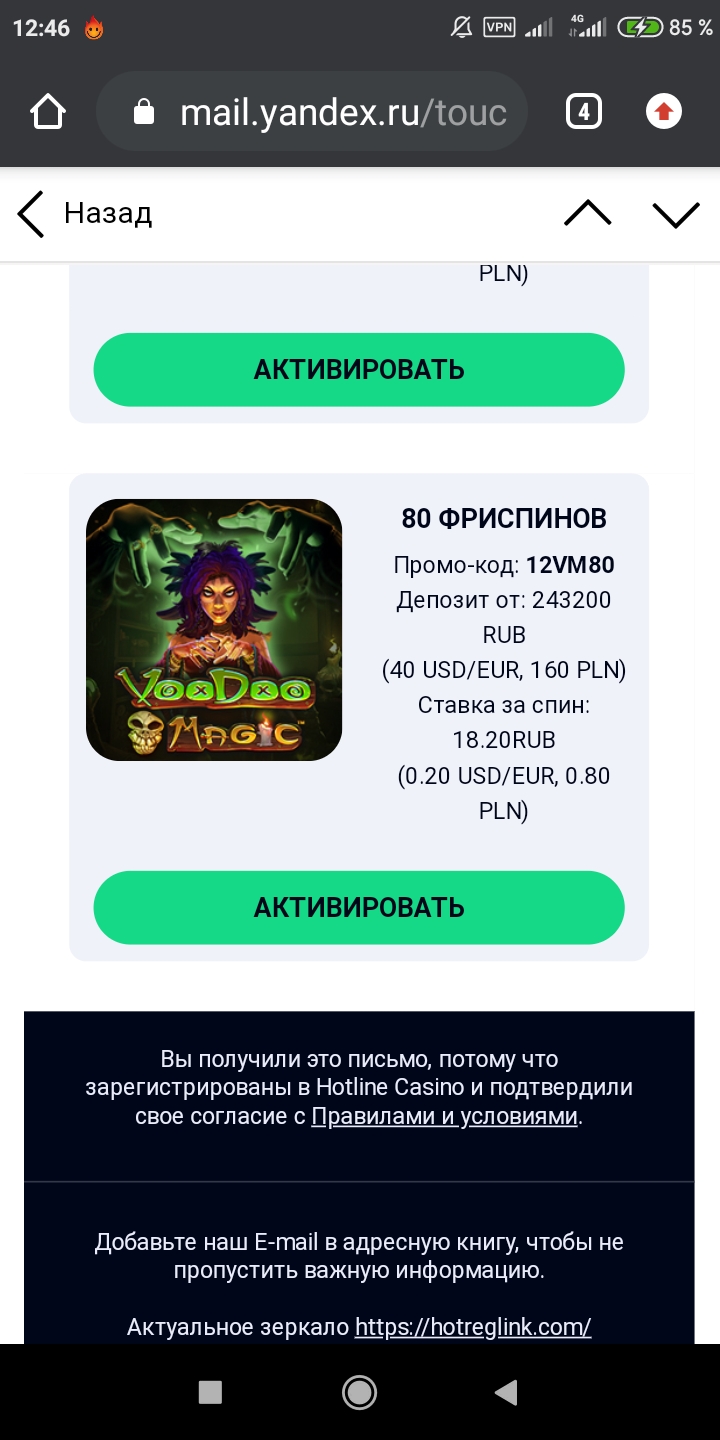Viewport: 720px width, 1440px height.
Task: Go to the browser home page
Action: coord(48,111)
